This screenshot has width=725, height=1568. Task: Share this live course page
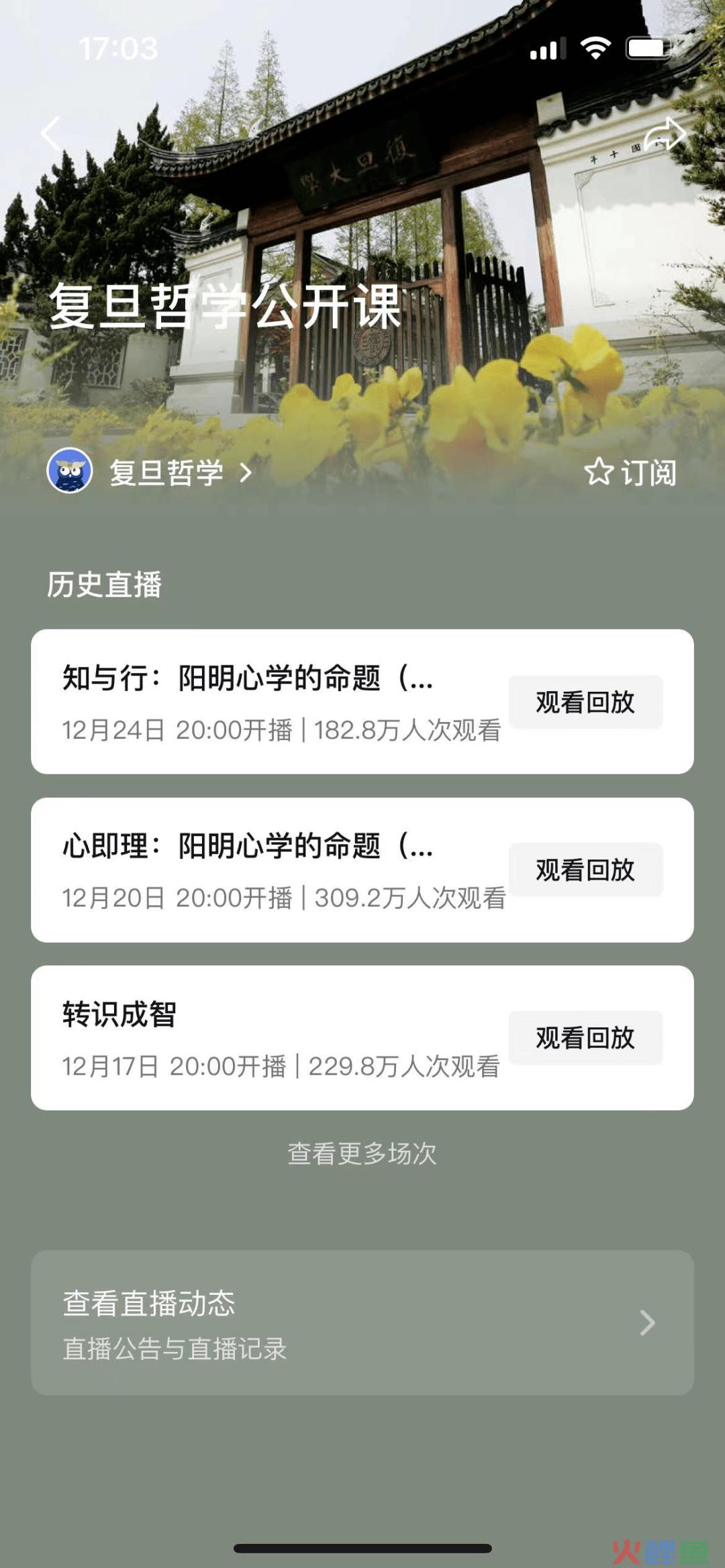coord(664,134)
